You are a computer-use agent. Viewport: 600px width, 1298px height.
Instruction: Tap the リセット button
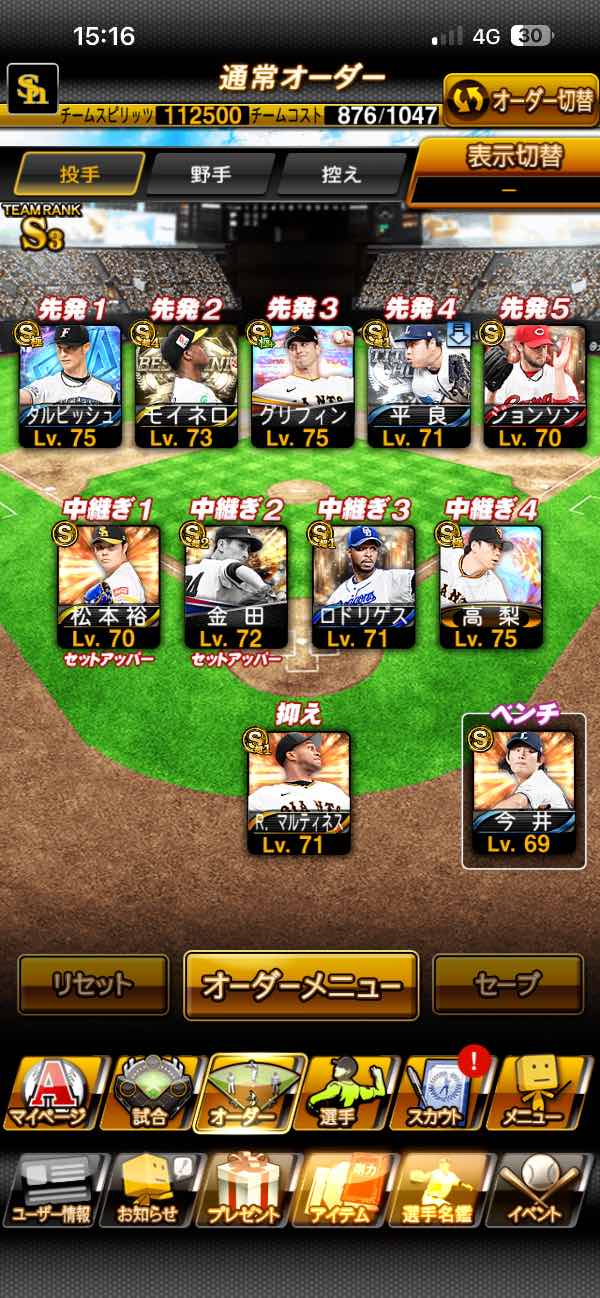(93, 984)
